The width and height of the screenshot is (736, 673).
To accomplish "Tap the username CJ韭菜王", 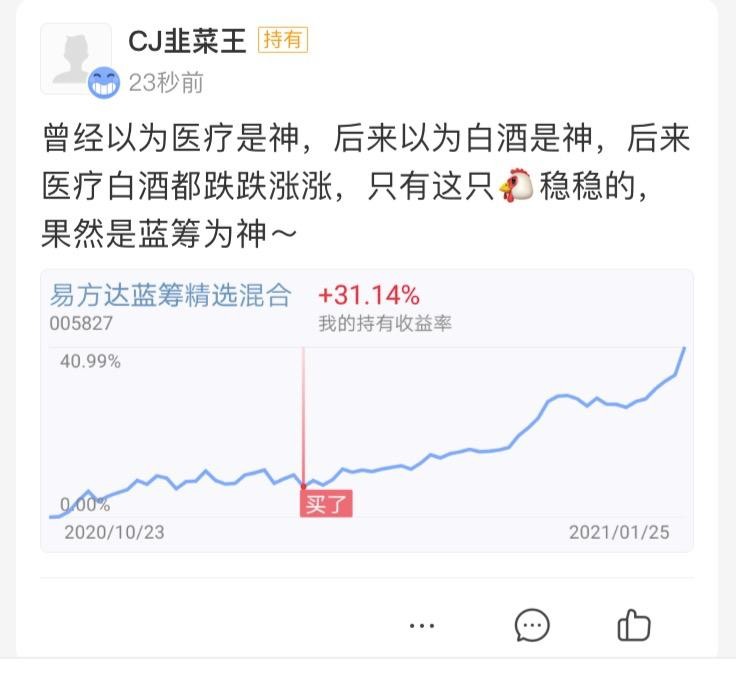I will (187, 40).
